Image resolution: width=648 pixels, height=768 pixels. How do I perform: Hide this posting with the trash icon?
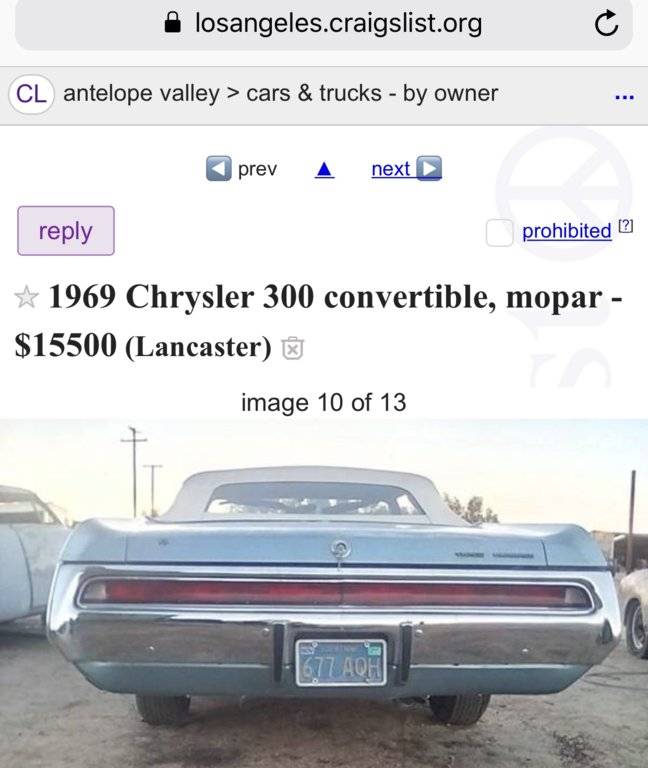click(x=293, y=348)
